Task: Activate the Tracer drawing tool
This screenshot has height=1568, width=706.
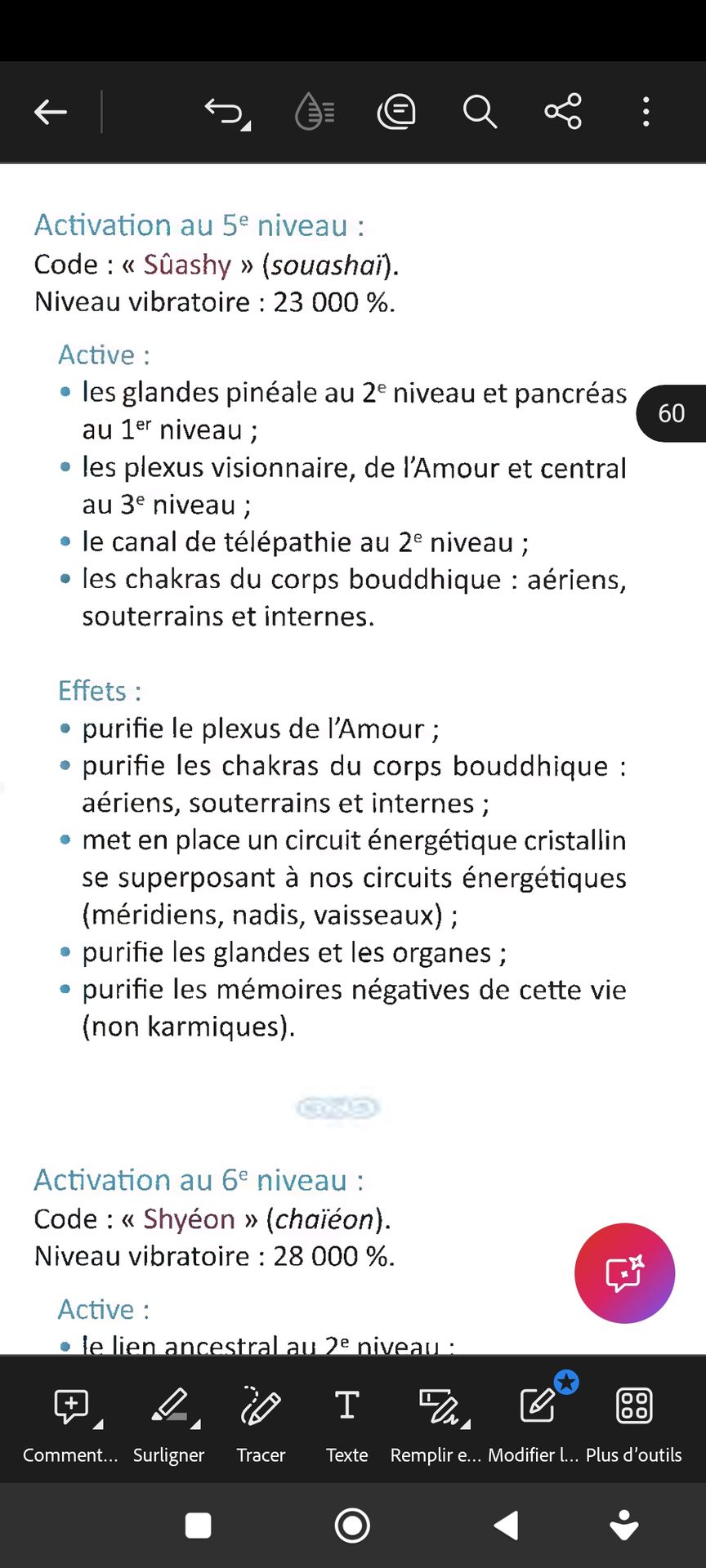Action: (261, 1422)
